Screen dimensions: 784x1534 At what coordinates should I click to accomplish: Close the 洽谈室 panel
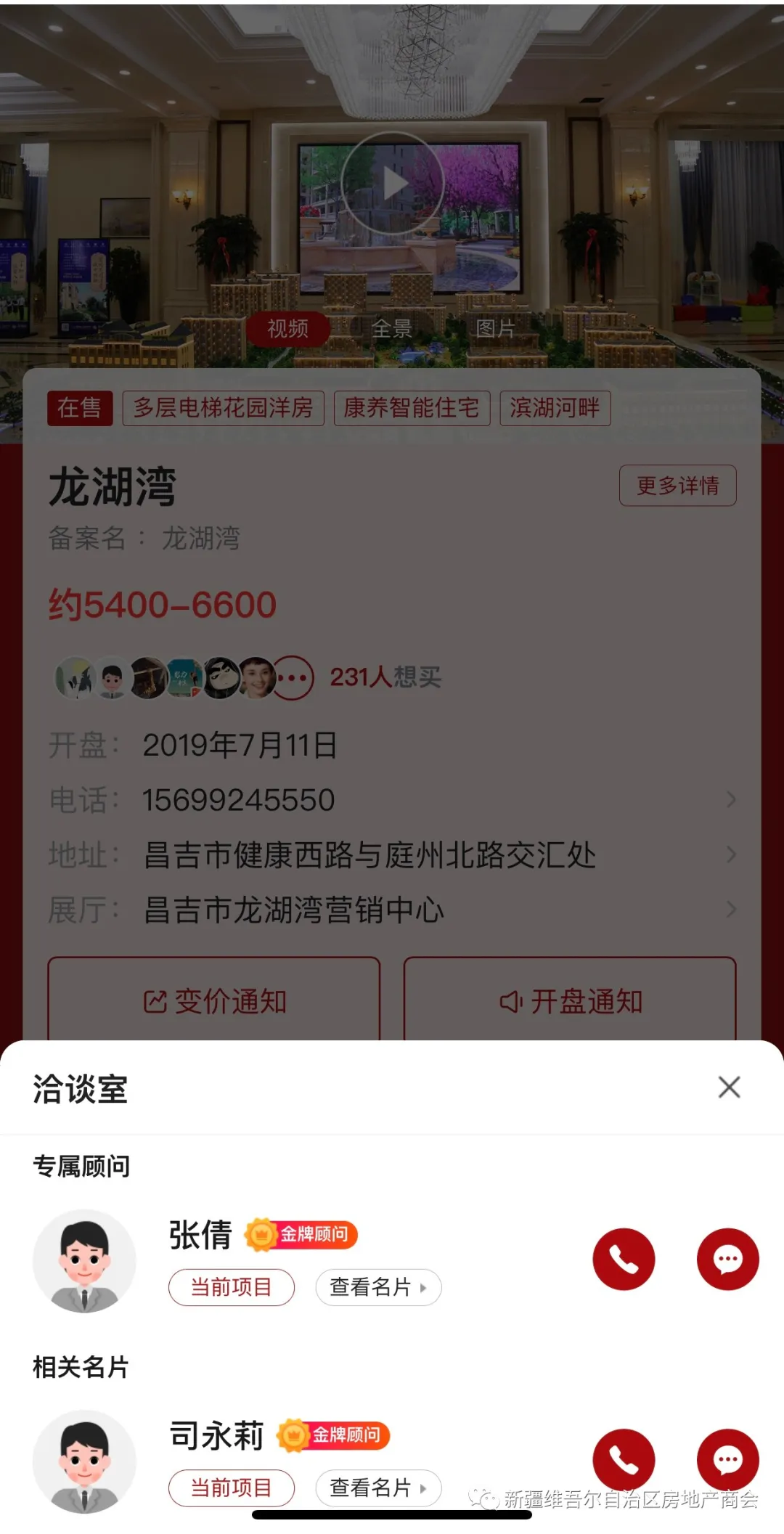coord(729,1087)
